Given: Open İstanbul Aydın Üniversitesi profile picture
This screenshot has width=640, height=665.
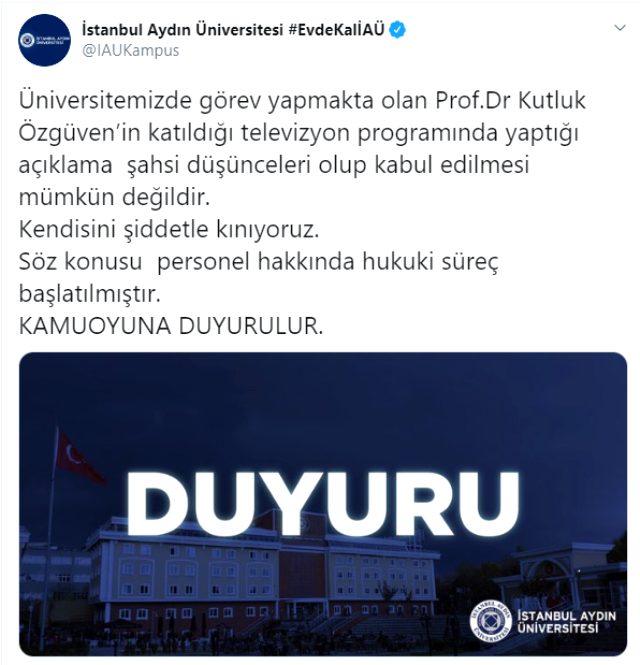Looking at the screenshot, I should point(42,39).
